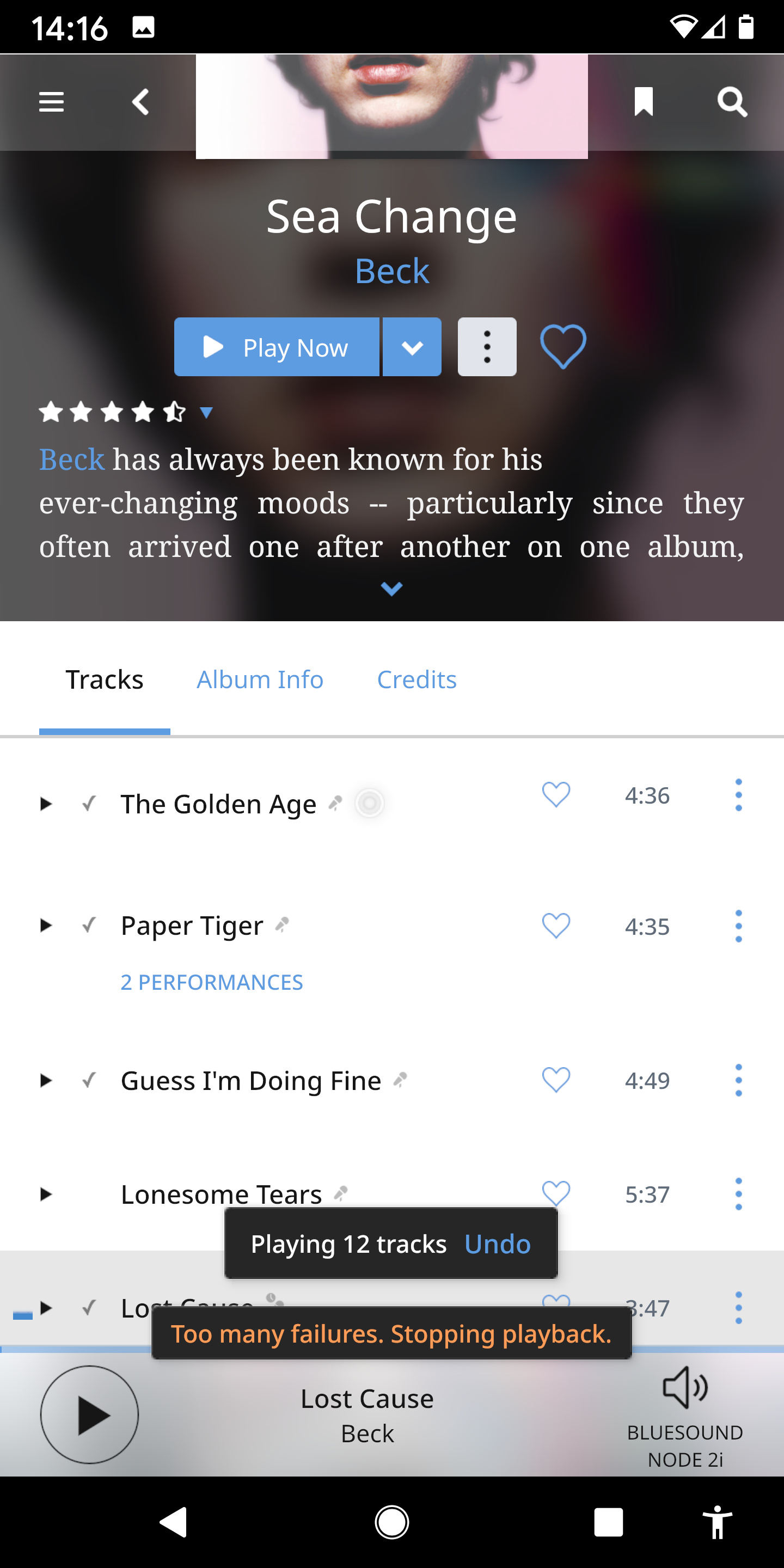784x1568 pixels.
Task: Switch to the Credits tab
Action: tap(417, 680)
